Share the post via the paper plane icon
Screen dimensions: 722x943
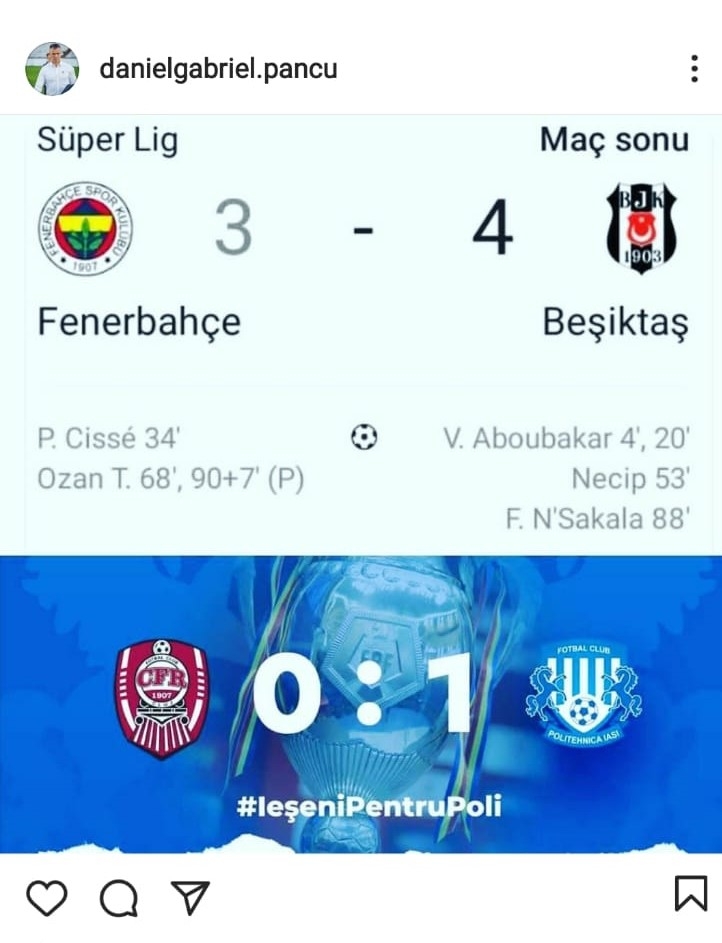pos(190,897)
